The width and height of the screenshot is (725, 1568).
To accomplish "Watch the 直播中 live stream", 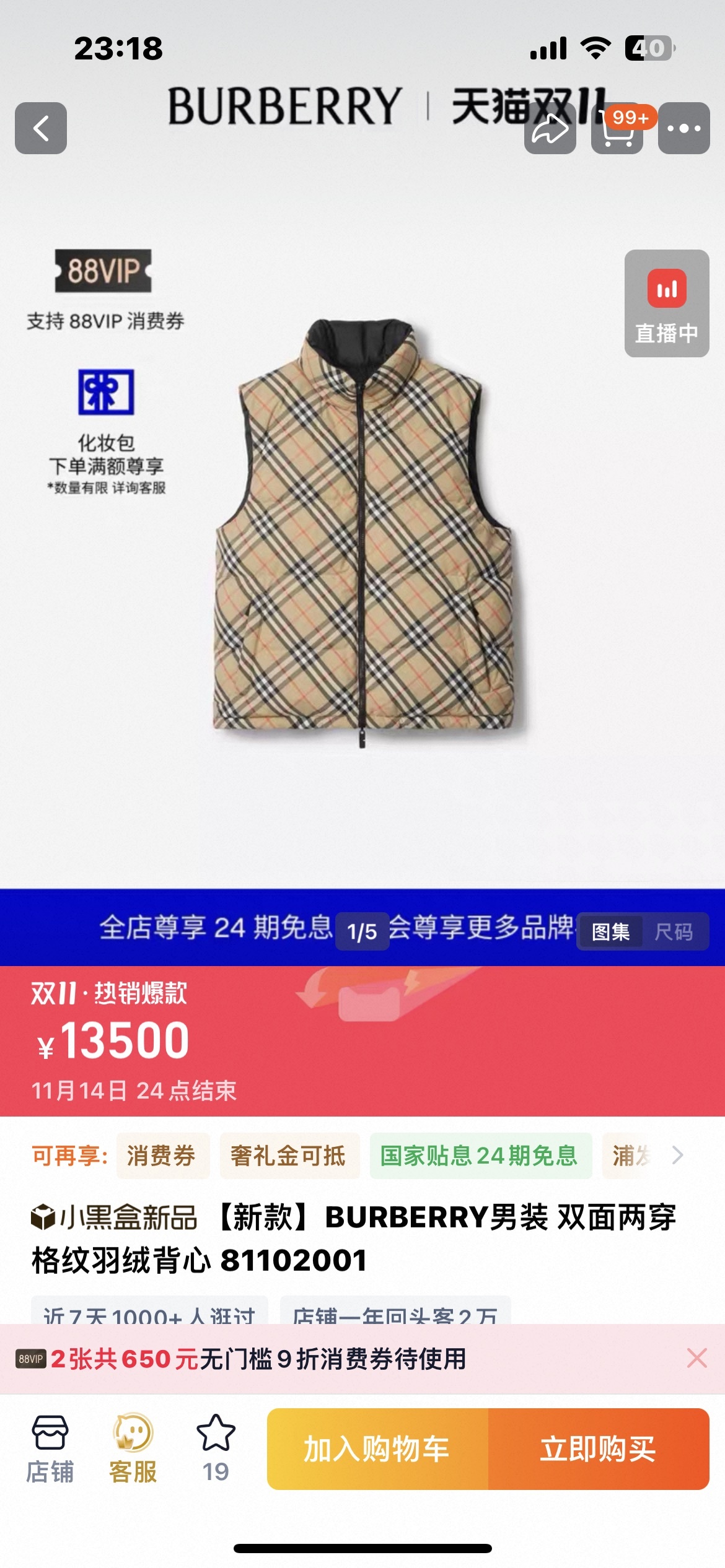I will tap(666, 303).
